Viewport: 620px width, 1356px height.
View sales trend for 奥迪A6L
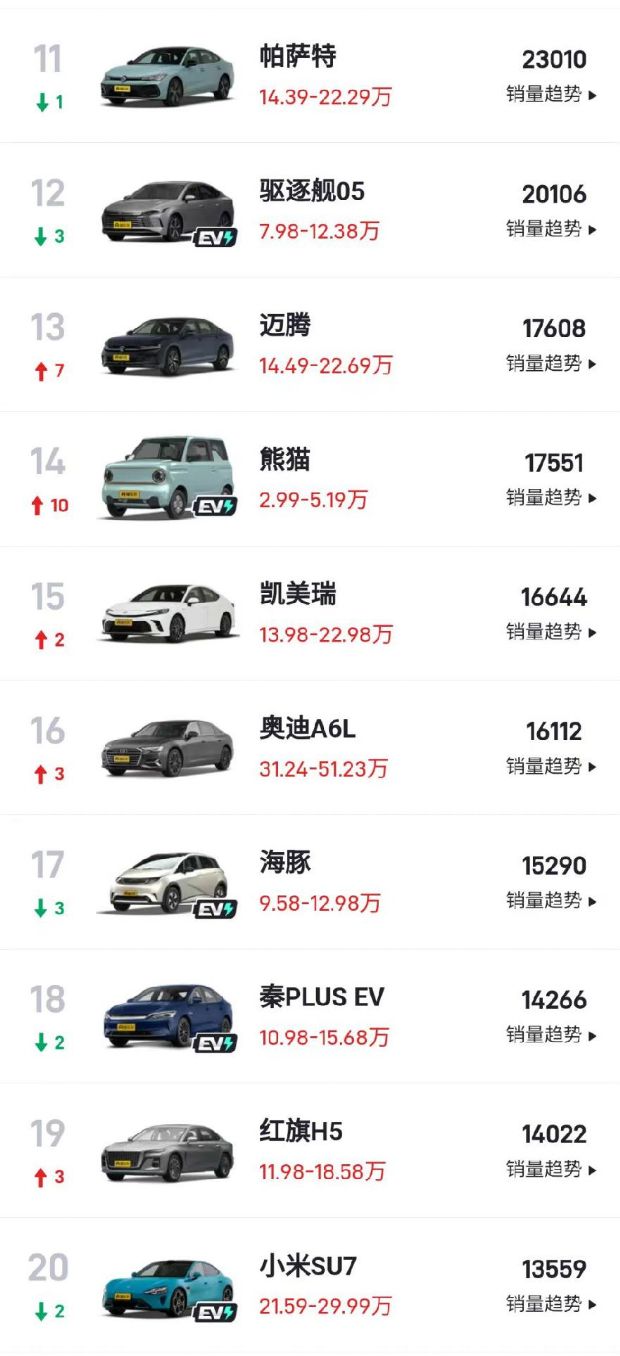(x=551, y=767)
